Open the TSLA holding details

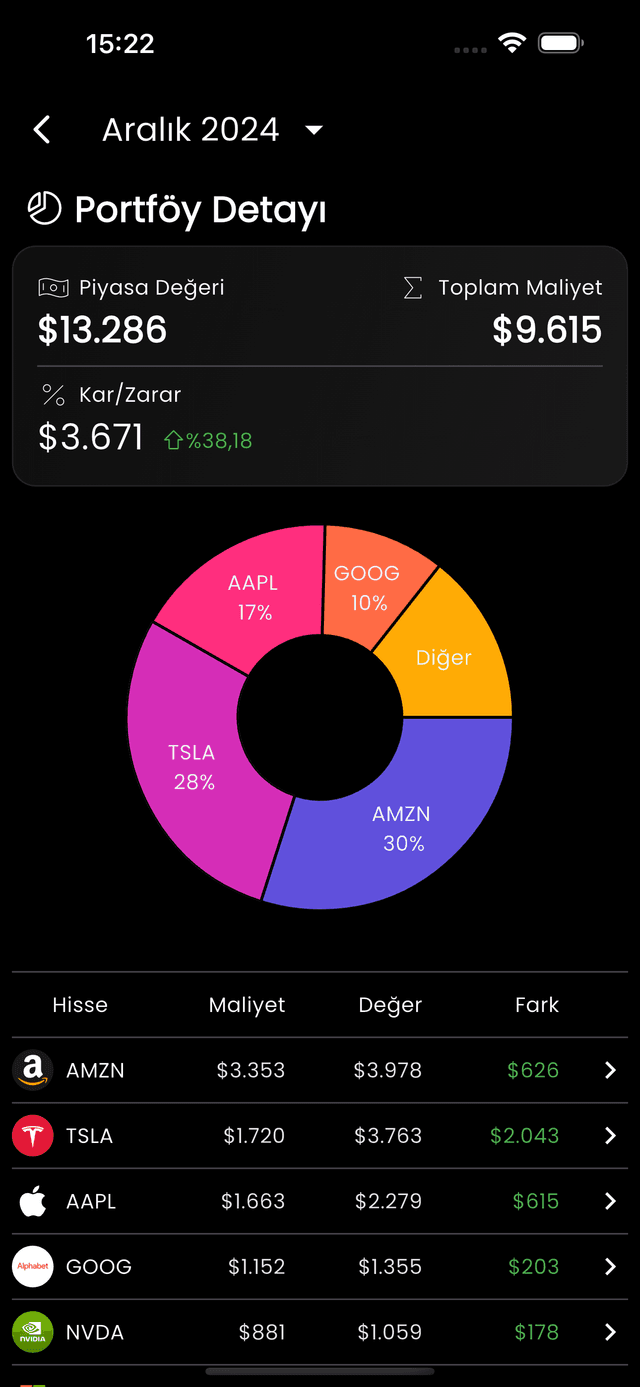pyautogui.click(x=610, y=1136)
